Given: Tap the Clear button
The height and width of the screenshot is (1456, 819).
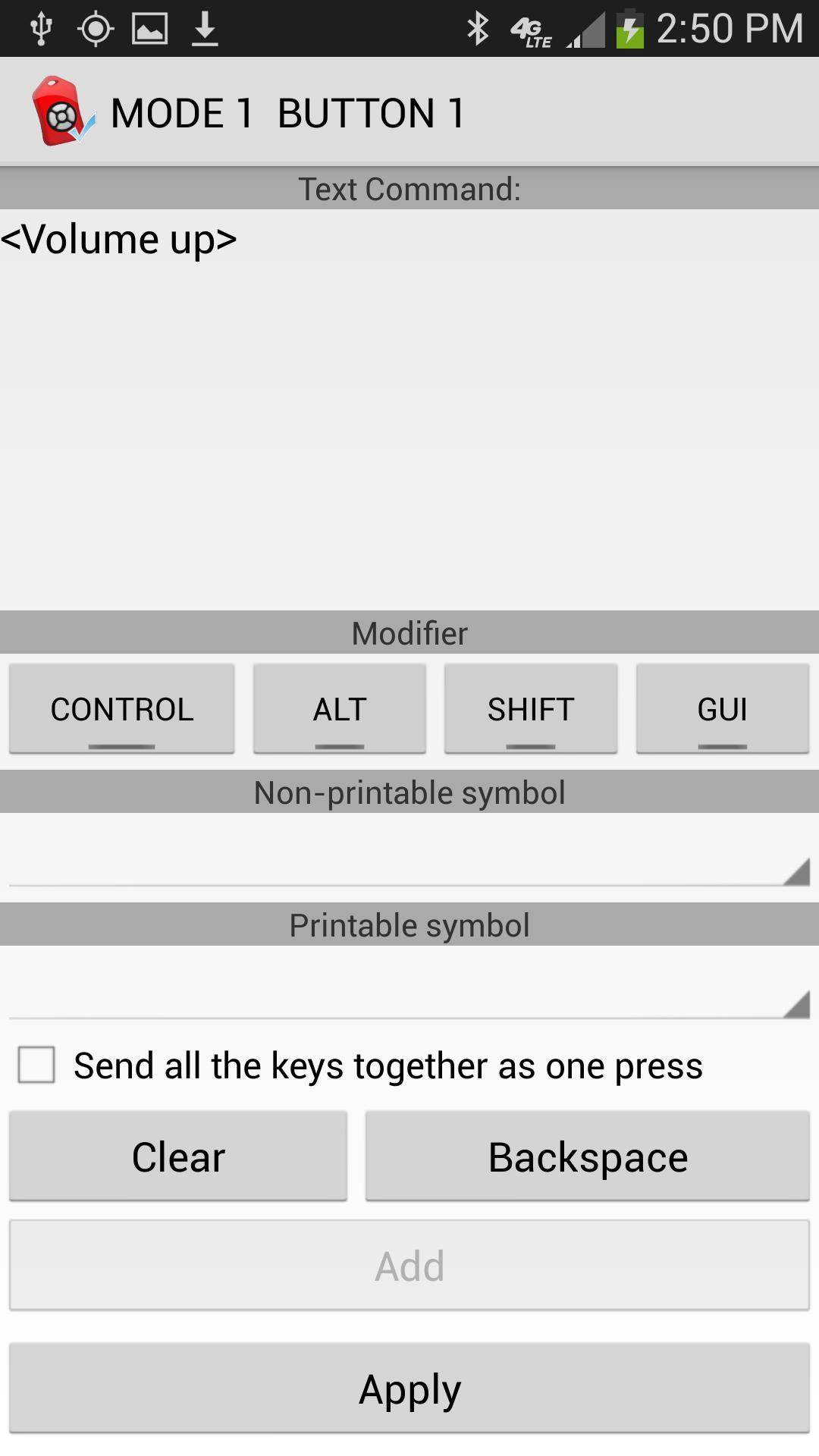Looking at the screenshot, I should tap(178, 1156).
